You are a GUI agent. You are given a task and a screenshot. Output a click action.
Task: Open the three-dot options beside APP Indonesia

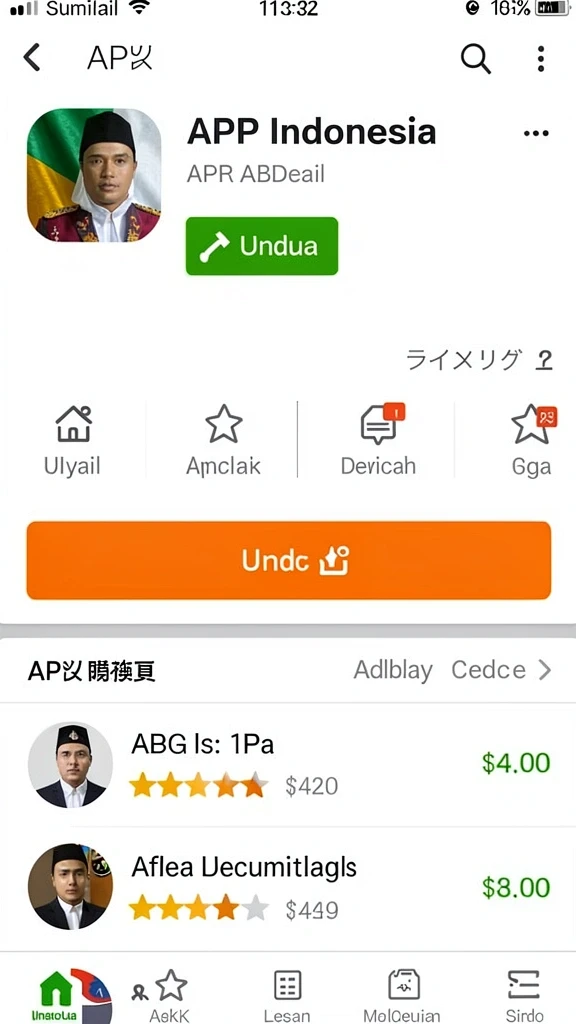click(x=536, y=133)
